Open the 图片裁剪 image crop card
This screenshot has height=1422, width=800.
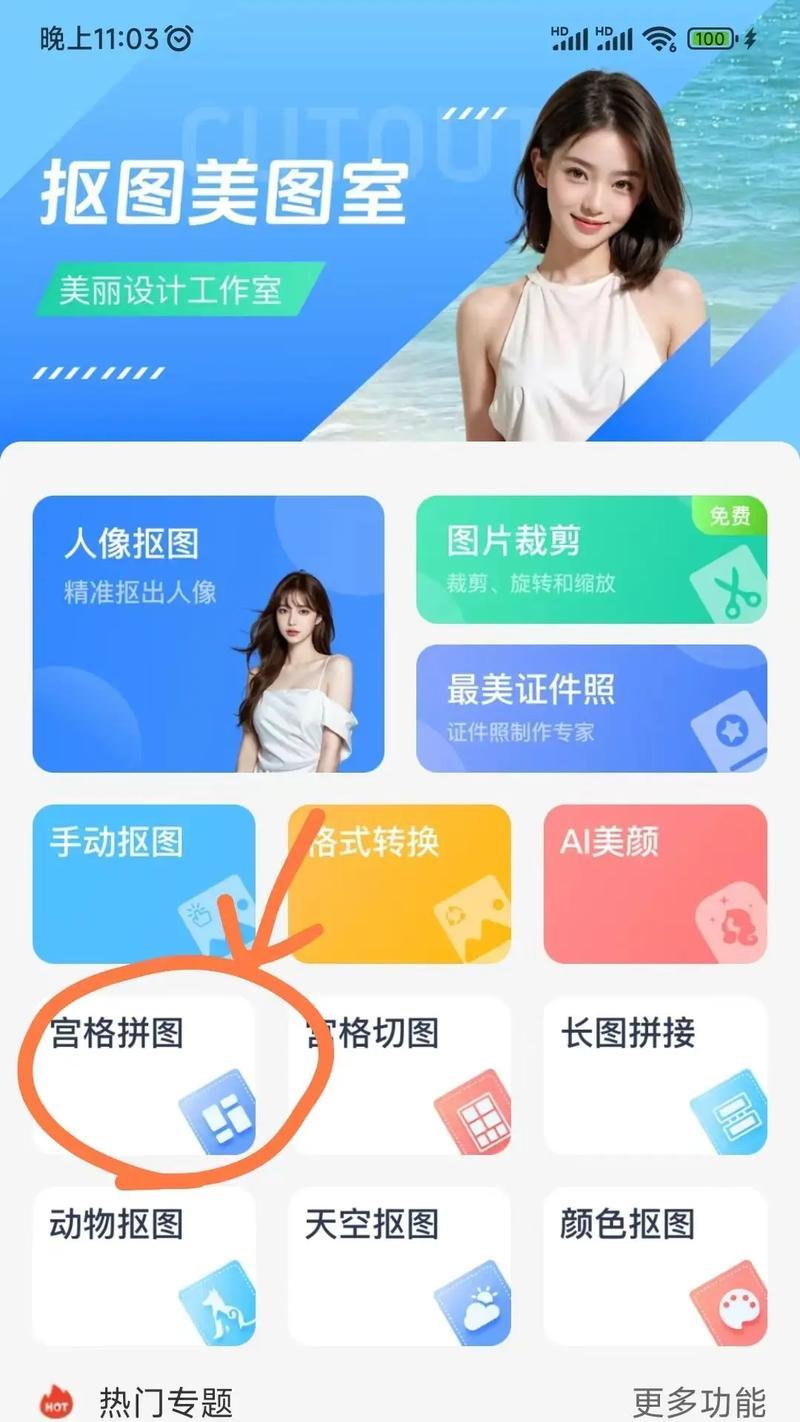pos(591,560)
